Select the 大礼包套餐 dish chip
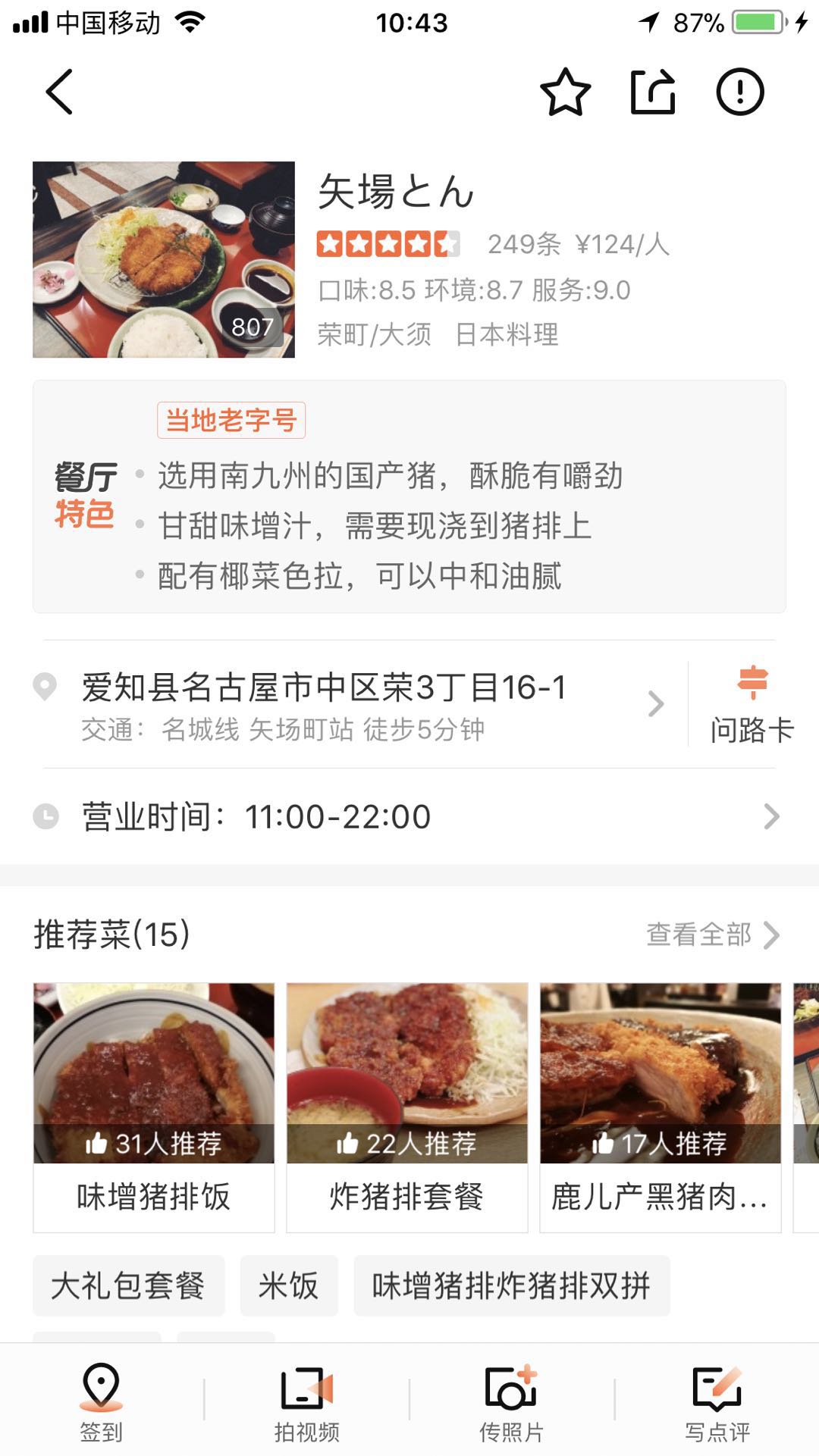This screenshot has height=1456, width=819. [128, 1285]
